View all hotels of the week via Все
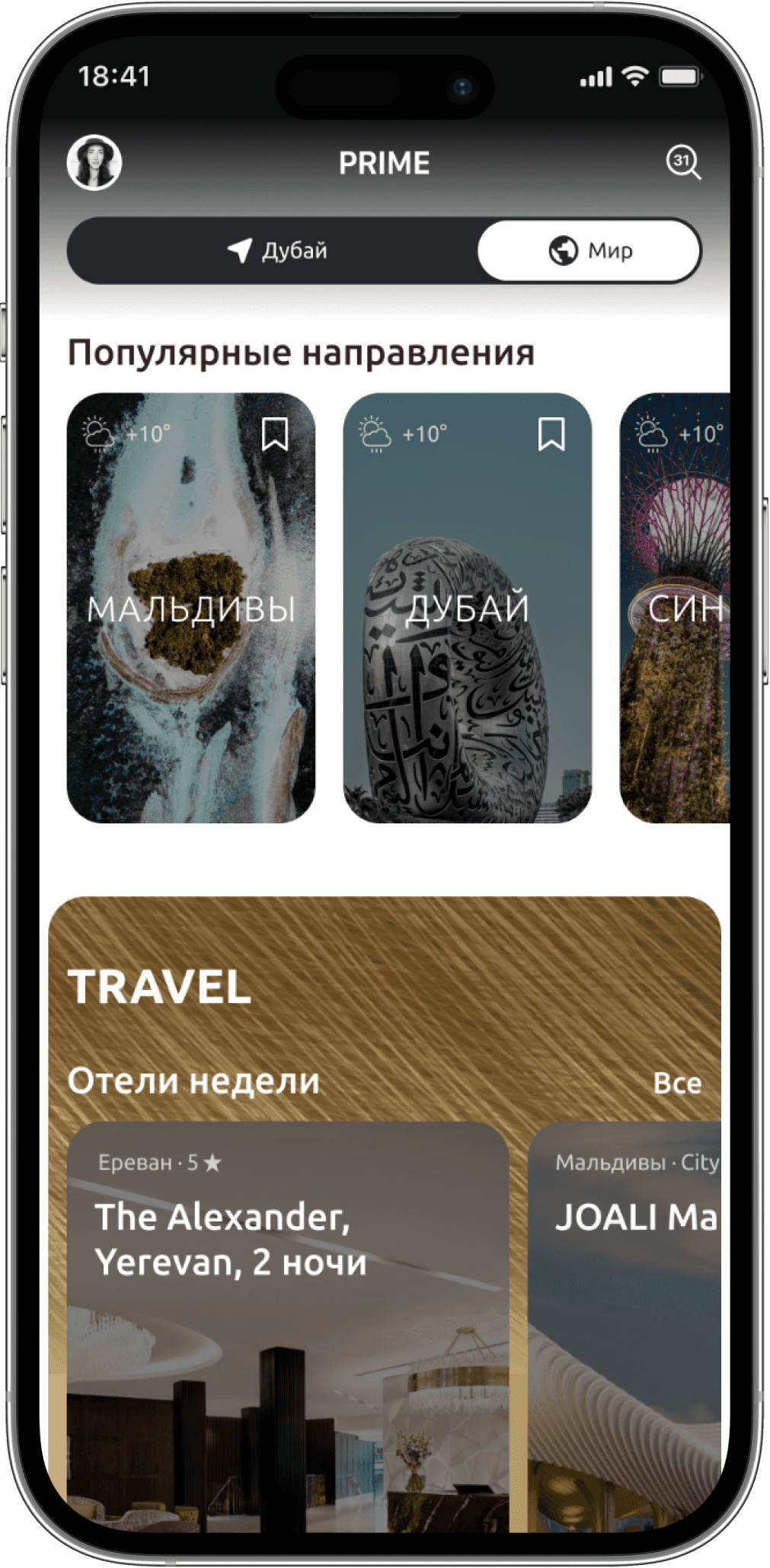The width and height of the screenshot is (770, 1568). tap(676, 1083)
